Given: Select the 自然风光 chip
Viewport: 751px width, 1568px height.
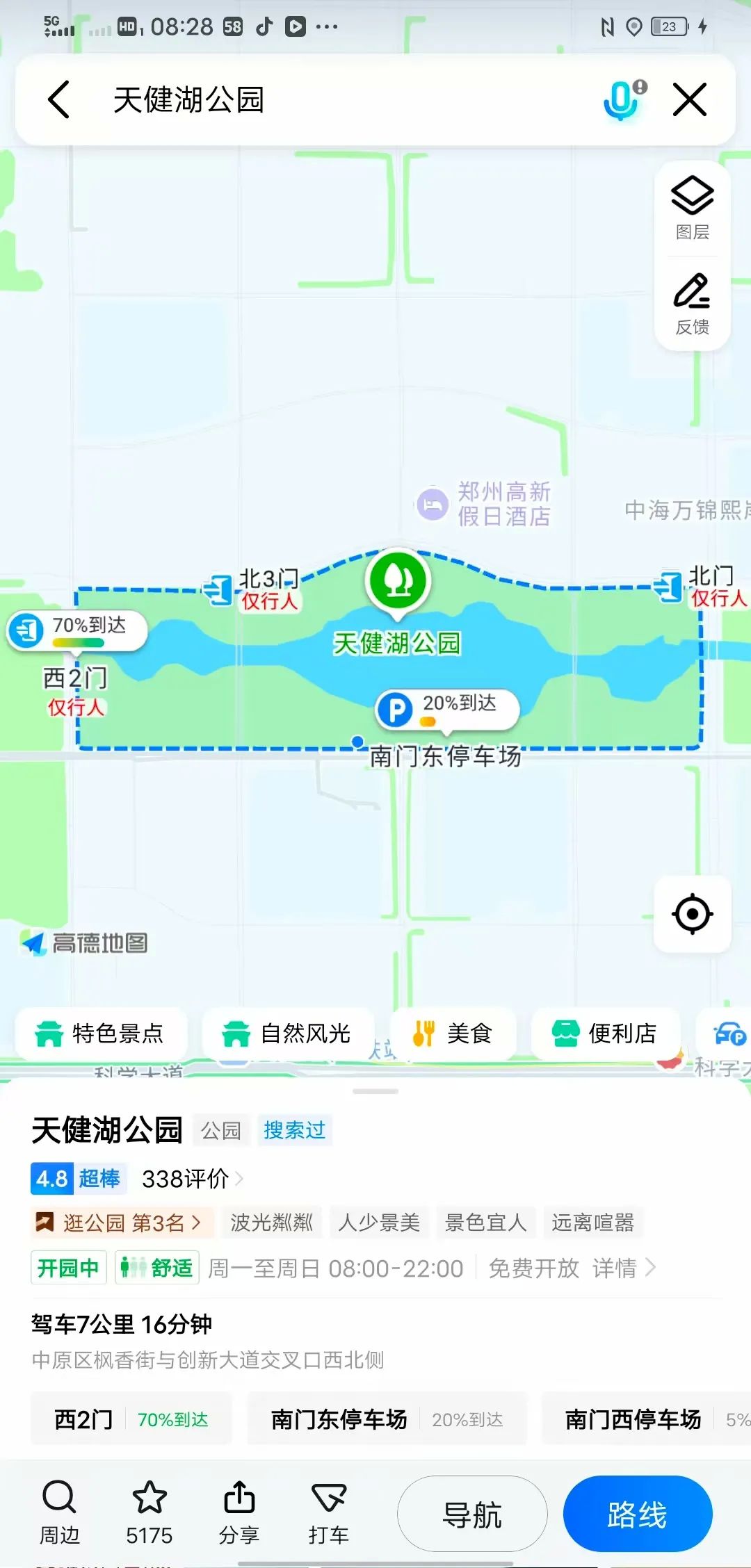Looking at the screenshot, I should [x=288, y=1034].
